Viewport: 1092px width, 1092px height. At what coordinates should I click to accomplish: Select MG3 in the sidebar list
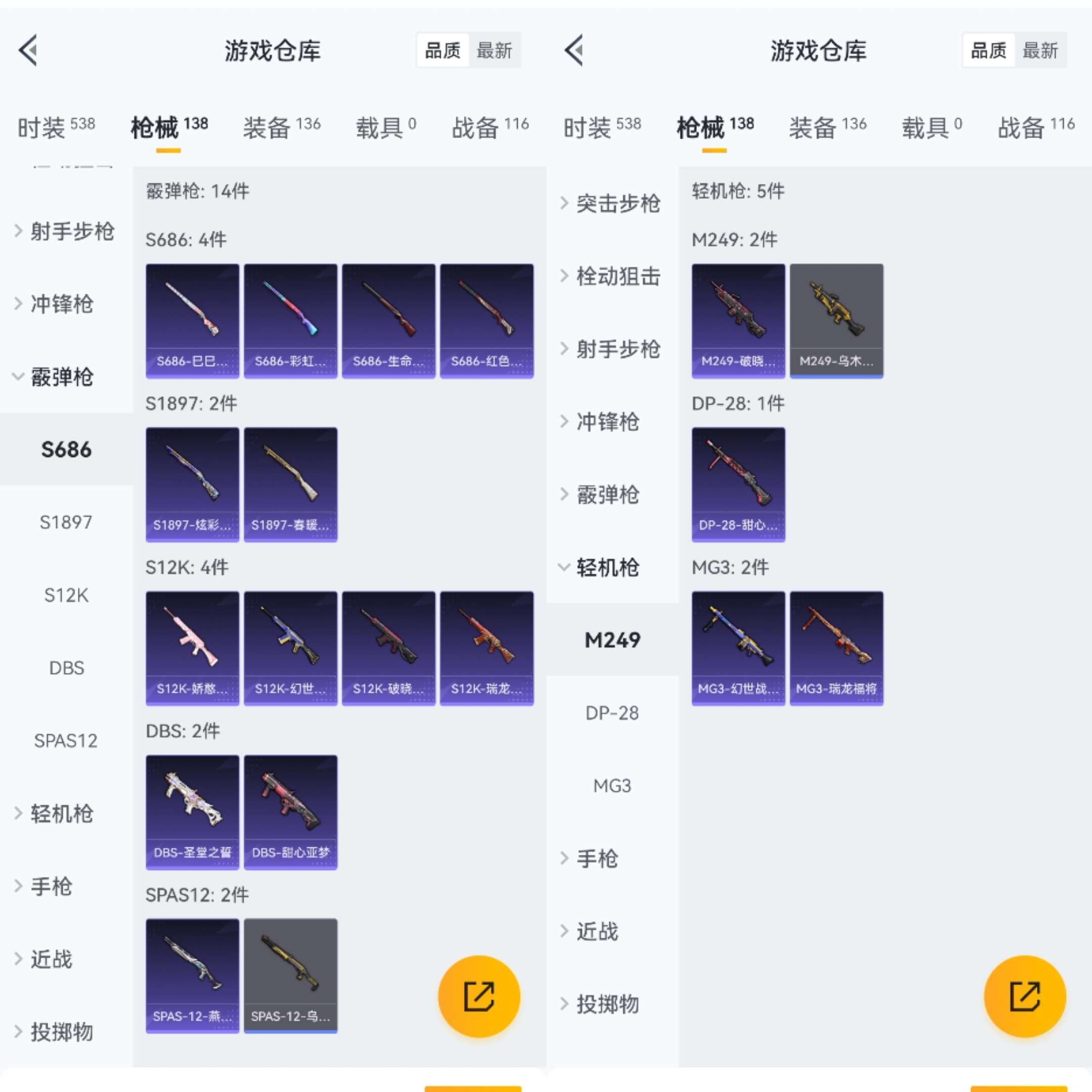click(612, 786)
